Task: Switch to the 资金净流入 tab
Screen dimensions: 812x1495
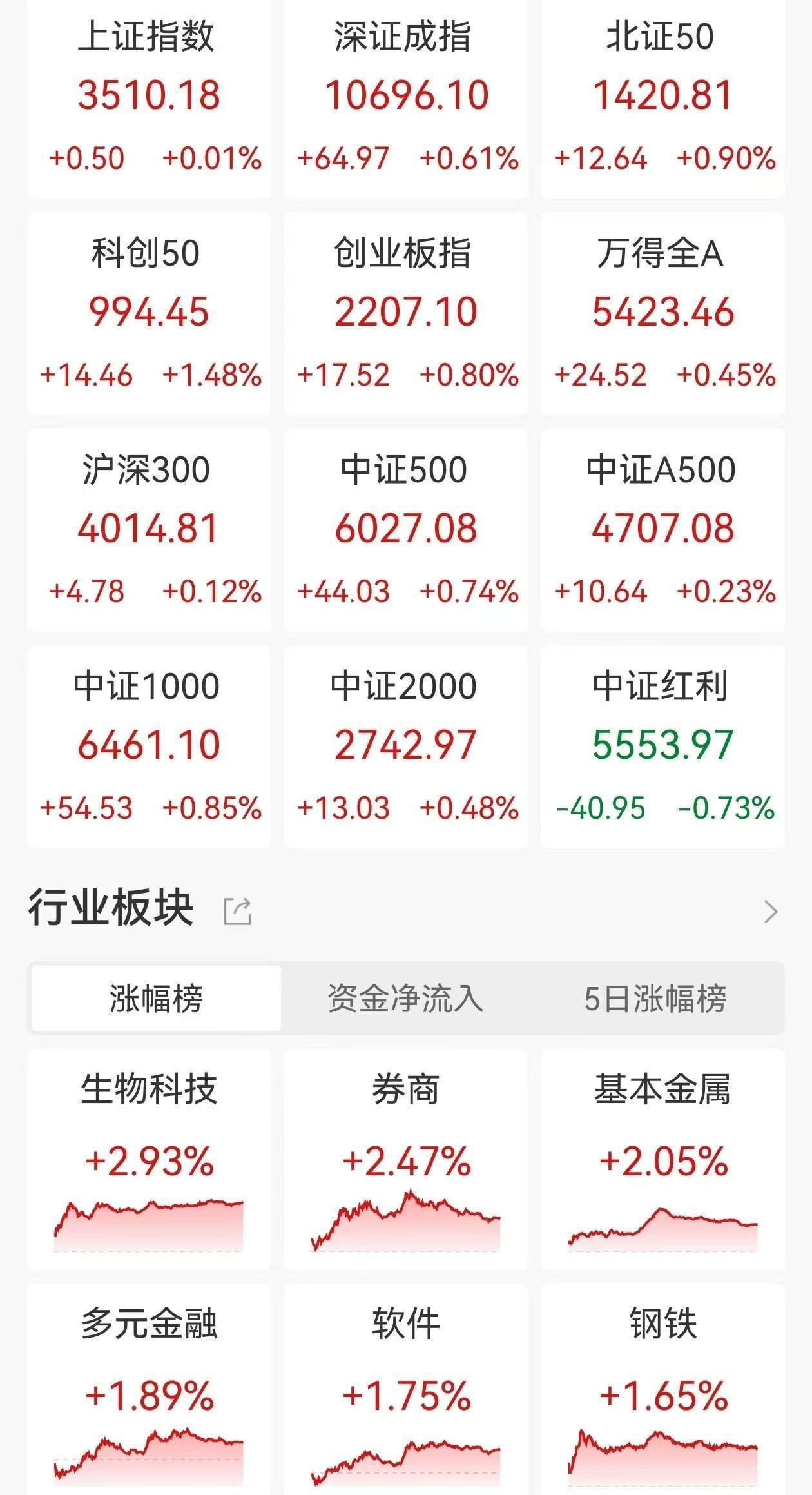Action: pos(405,998)
